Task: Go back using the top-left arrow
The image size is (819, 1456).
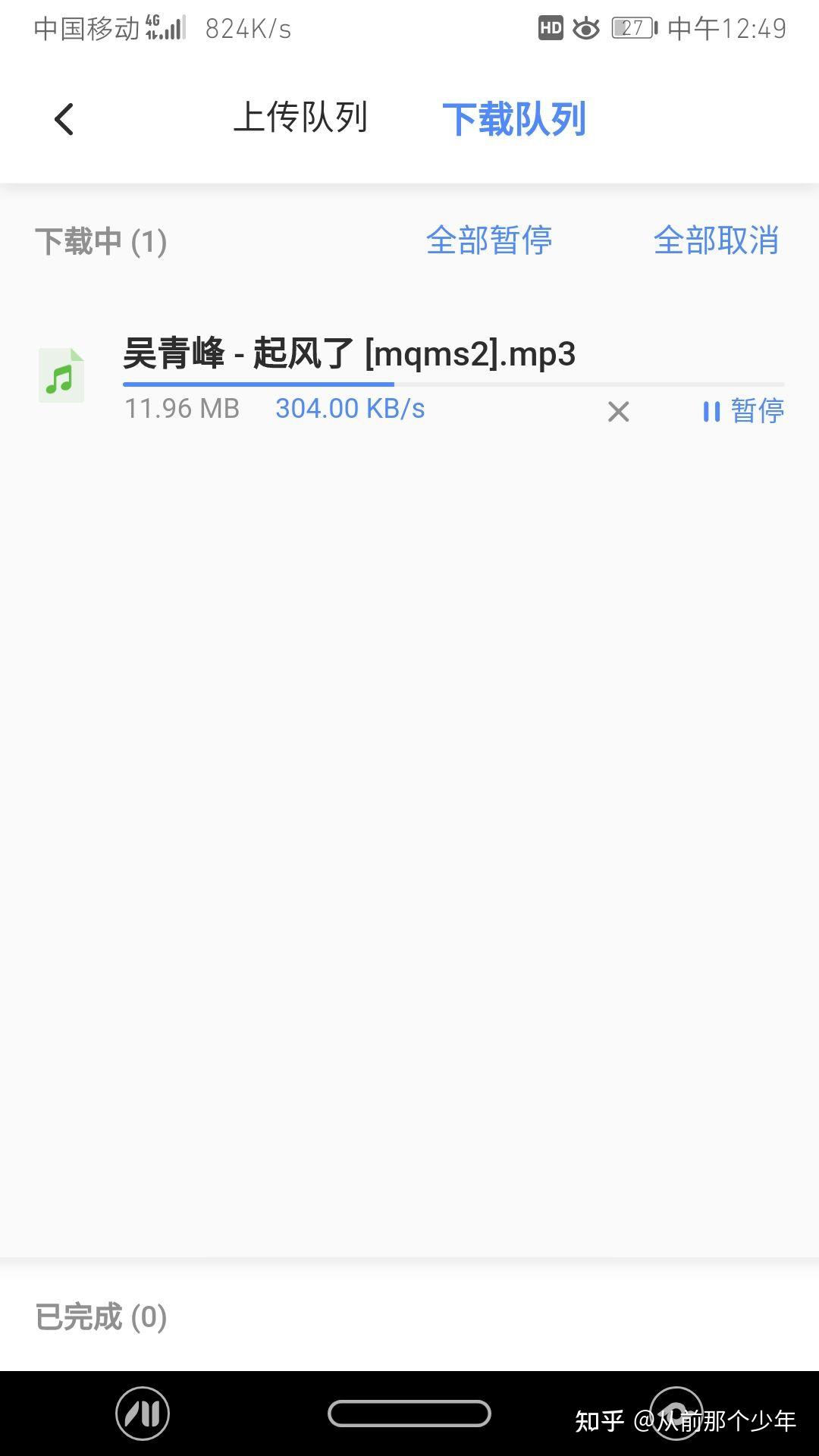Action: 64,120
